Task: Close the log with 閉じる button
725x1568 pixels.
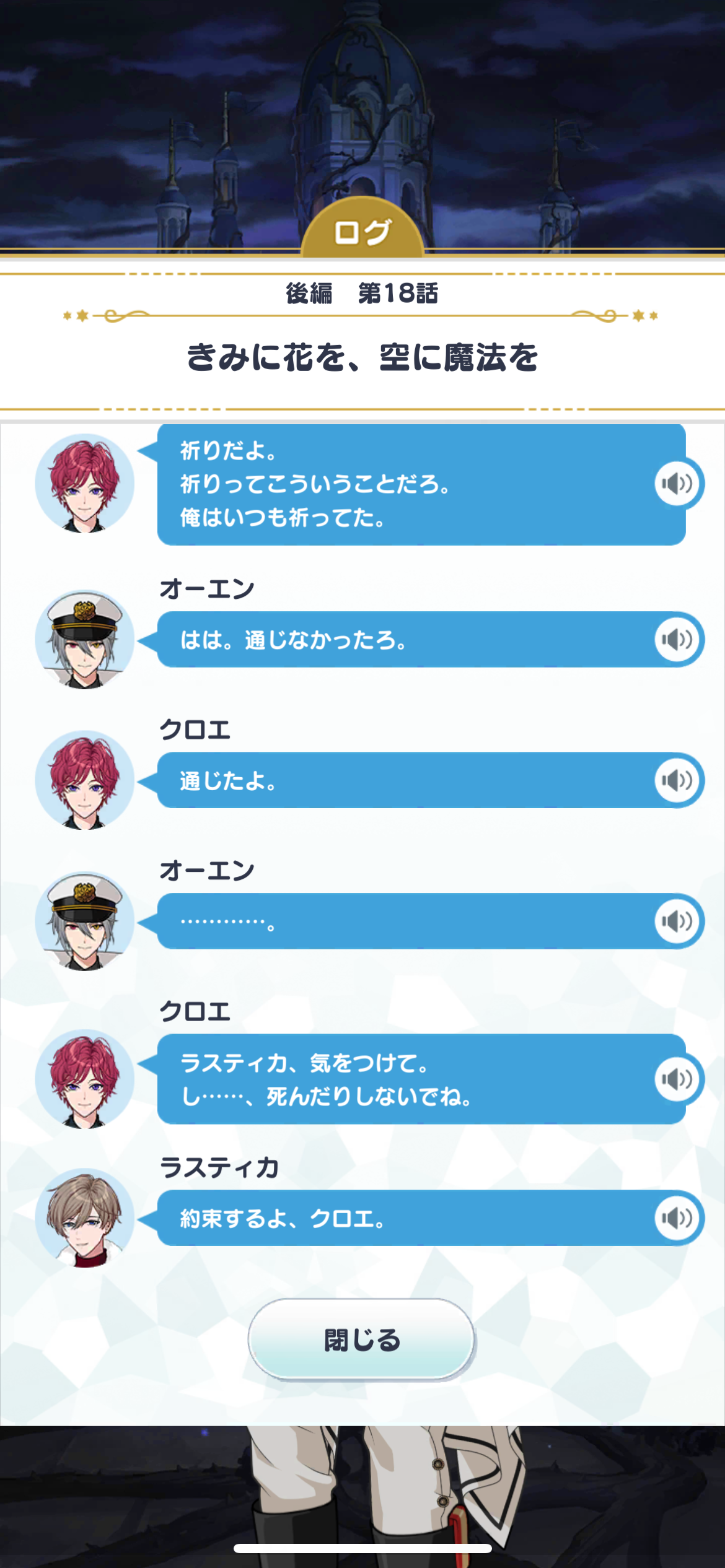Action: pos(362,1339)
